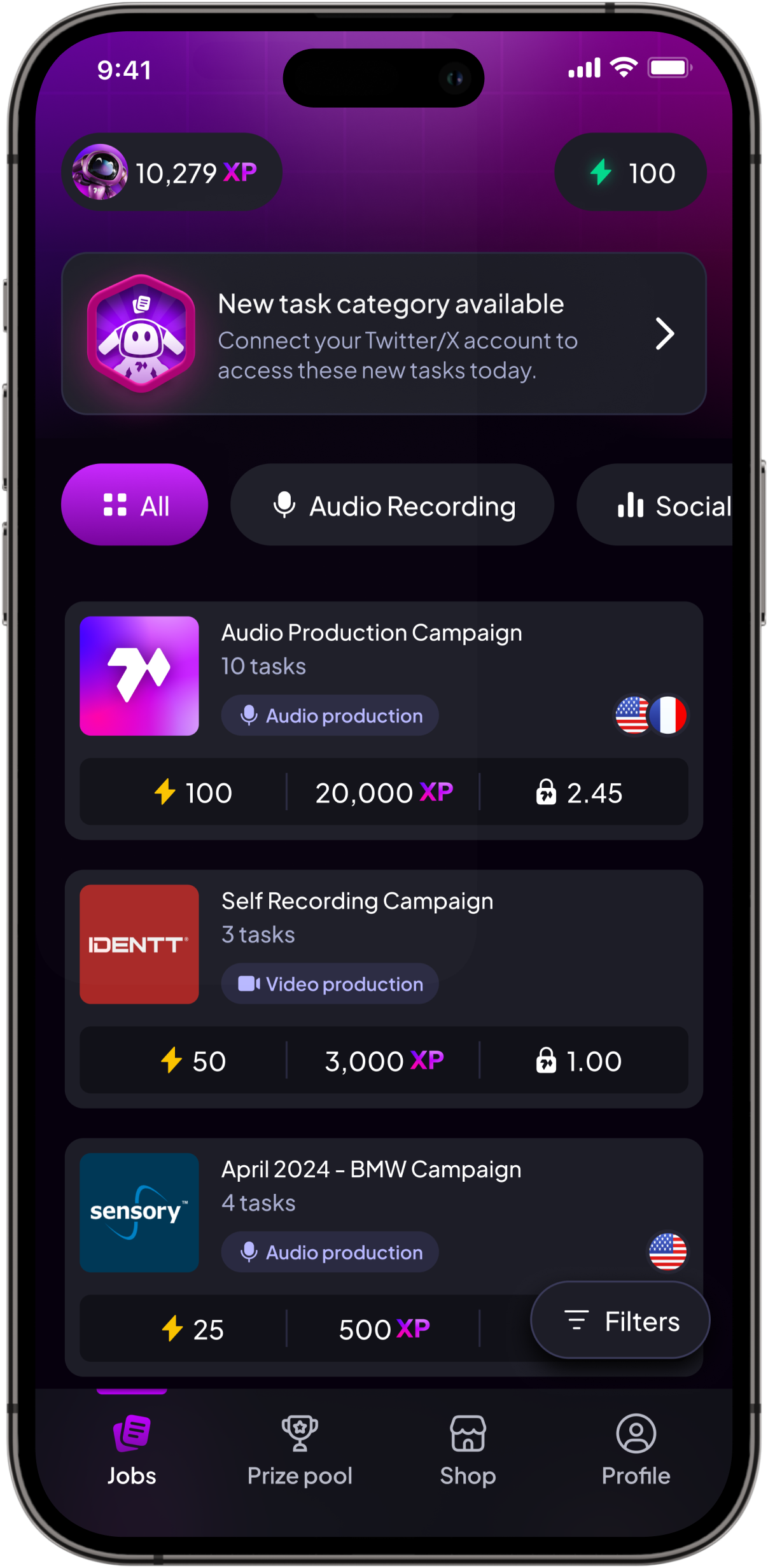Select the All category chip
The image size is (768, 1568).
135,505
